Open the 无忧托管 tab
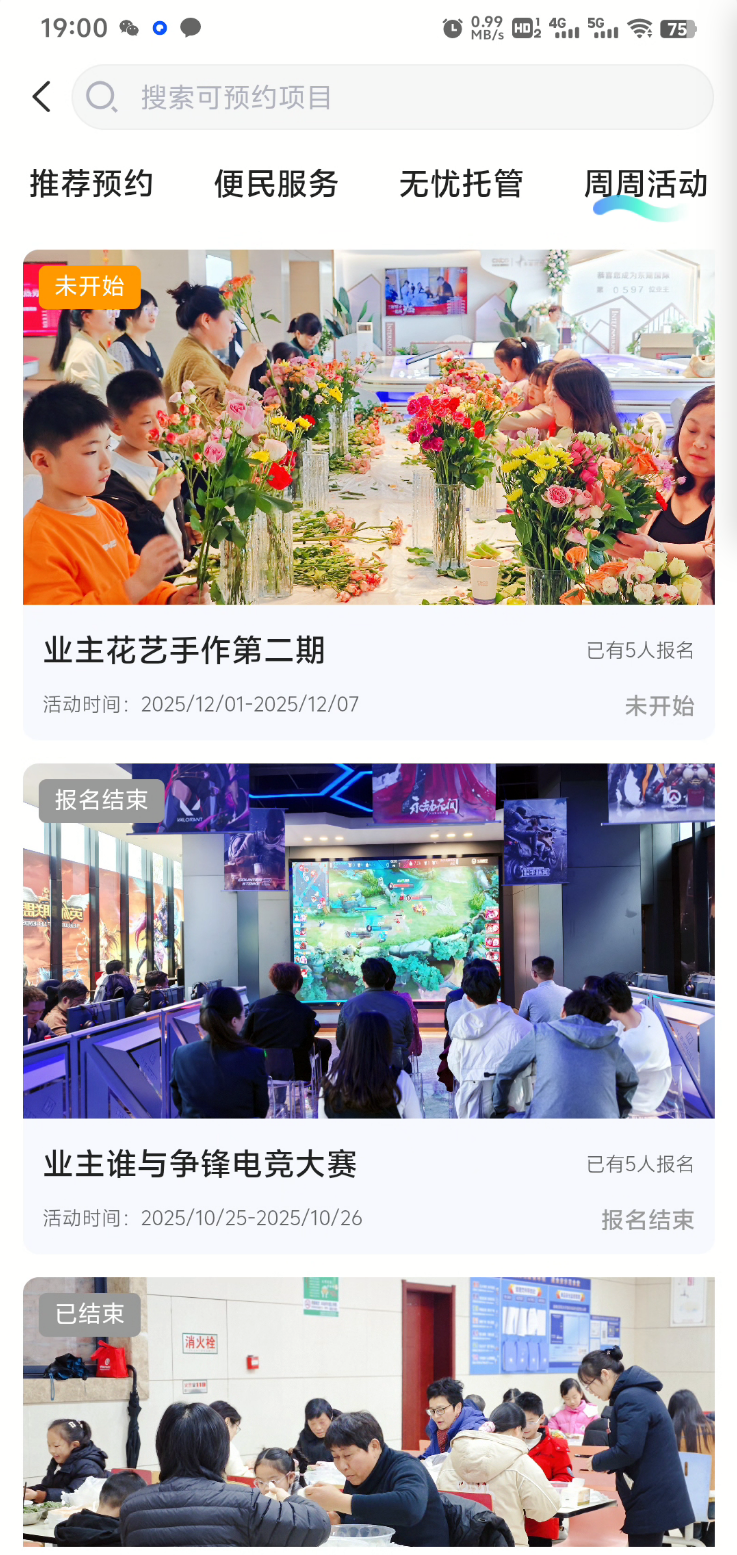The height and width of the screenshot is (1555, 737). tap(461, 184)
